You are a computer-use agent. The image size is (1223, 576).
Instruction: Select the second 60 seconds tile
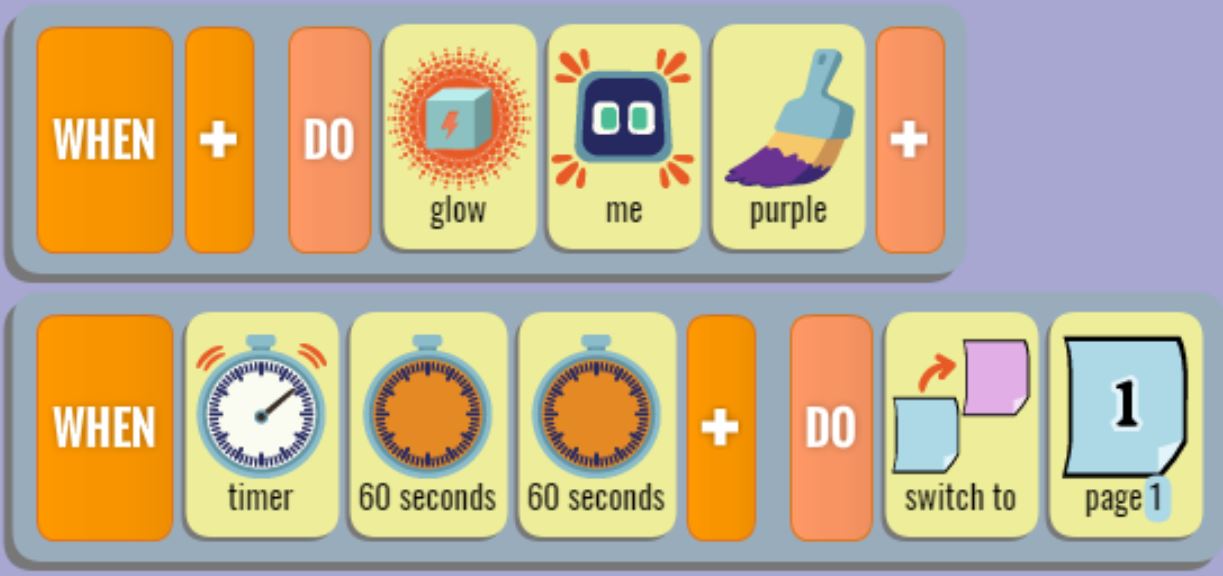pyautogui.click(x=596, y=424)
